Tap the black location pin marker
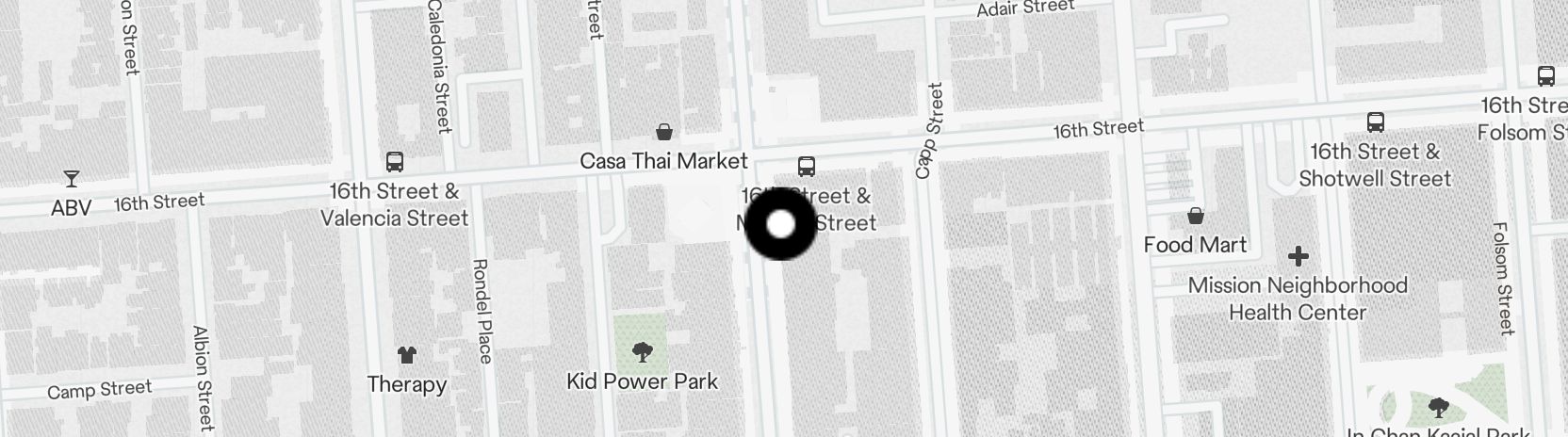Viewport: 1568px width, 437px height. click(x=780, y=225)
